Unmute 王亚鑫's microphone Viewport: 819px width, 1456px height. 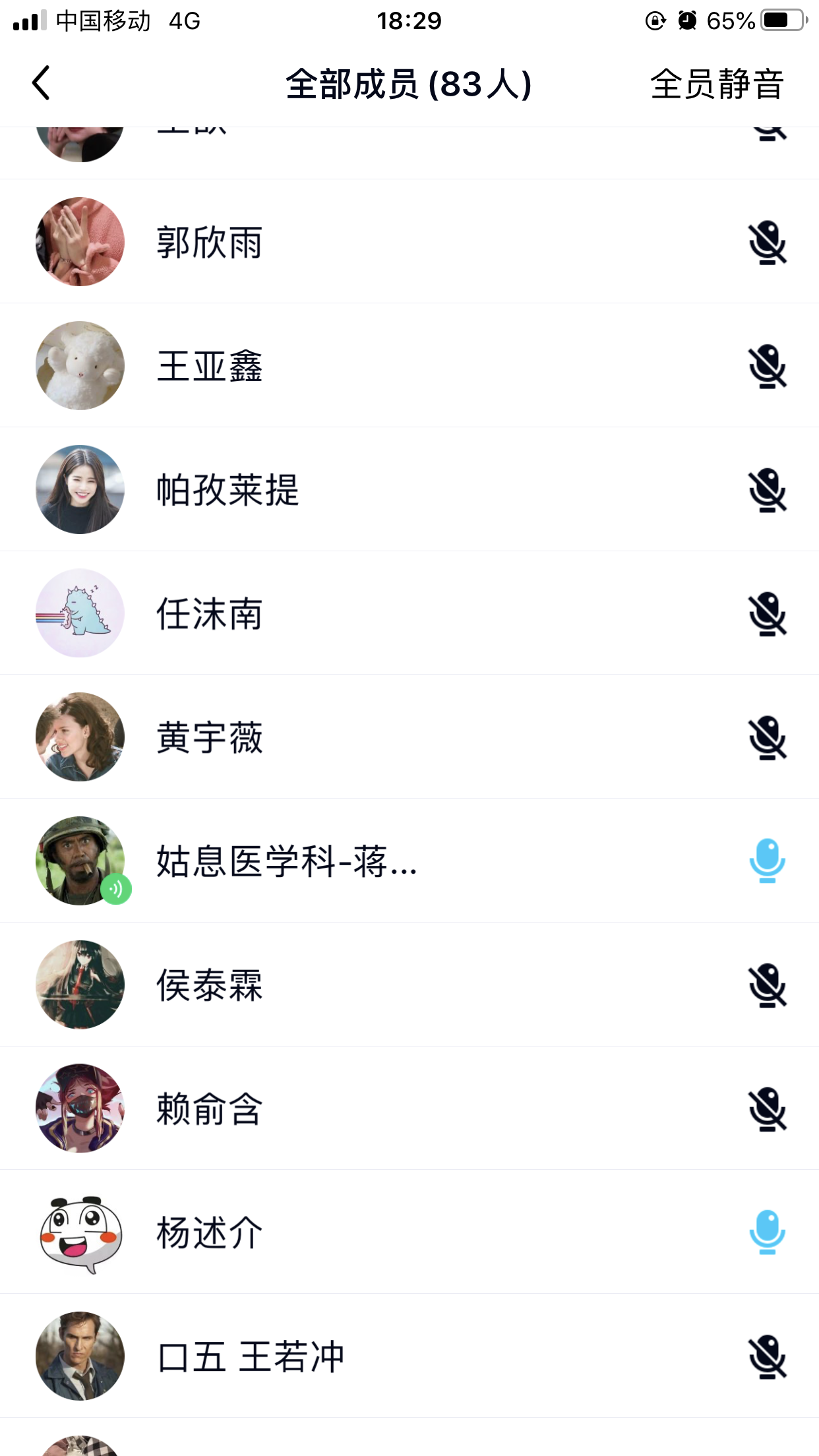(x=767, y=367)
